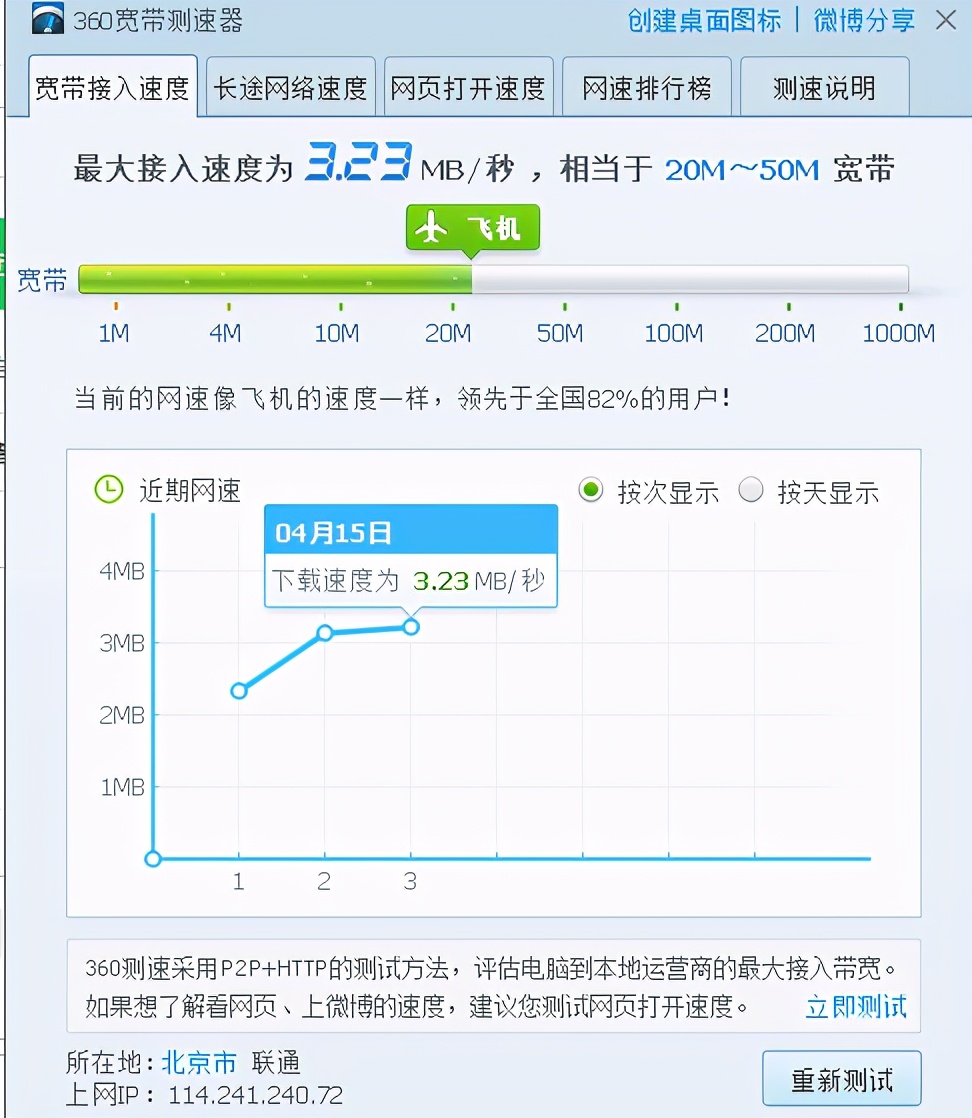The image size is (972, 1118).
Task: Click the 宽带 label next to the speed bar
Action: click(42, 281)
